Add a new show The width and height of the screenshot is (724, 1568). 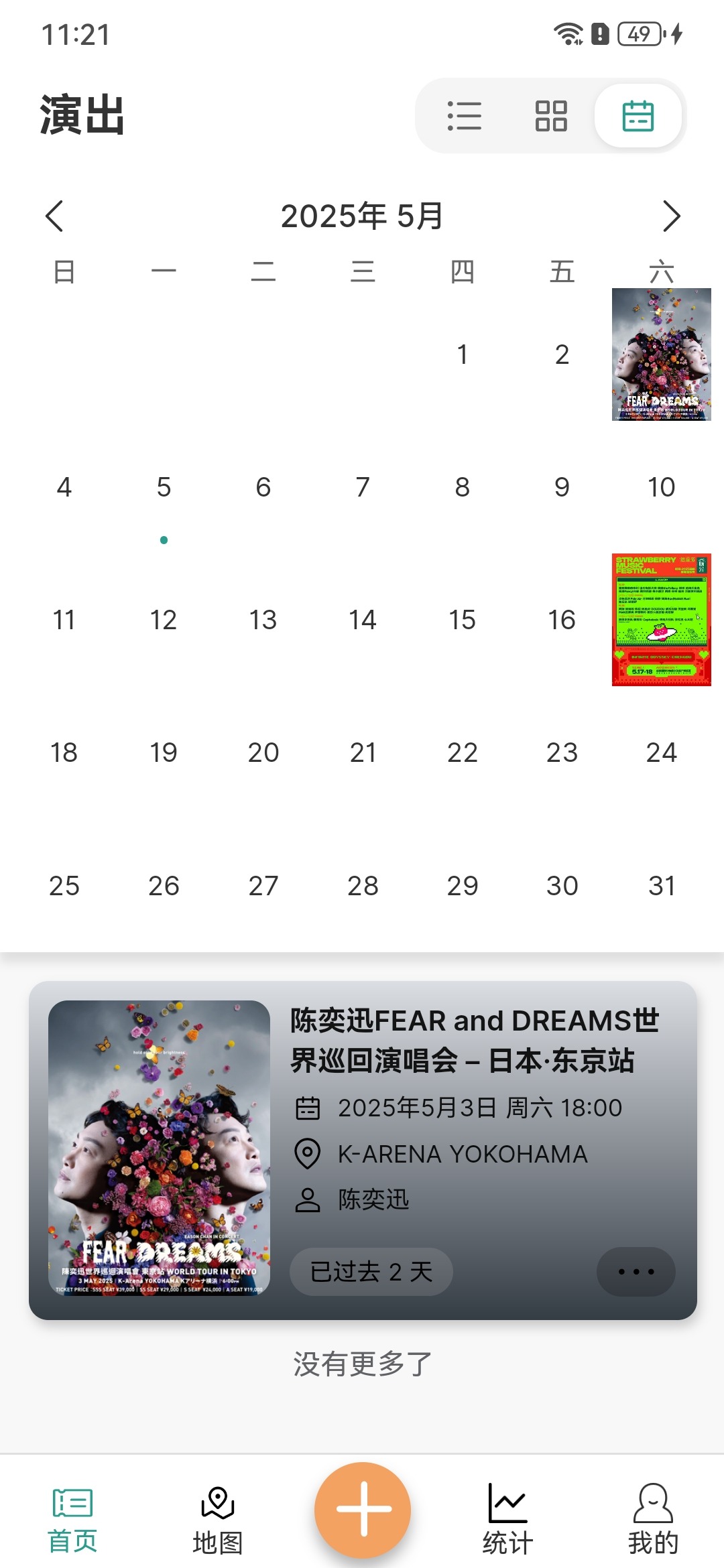click(363, 1509)
